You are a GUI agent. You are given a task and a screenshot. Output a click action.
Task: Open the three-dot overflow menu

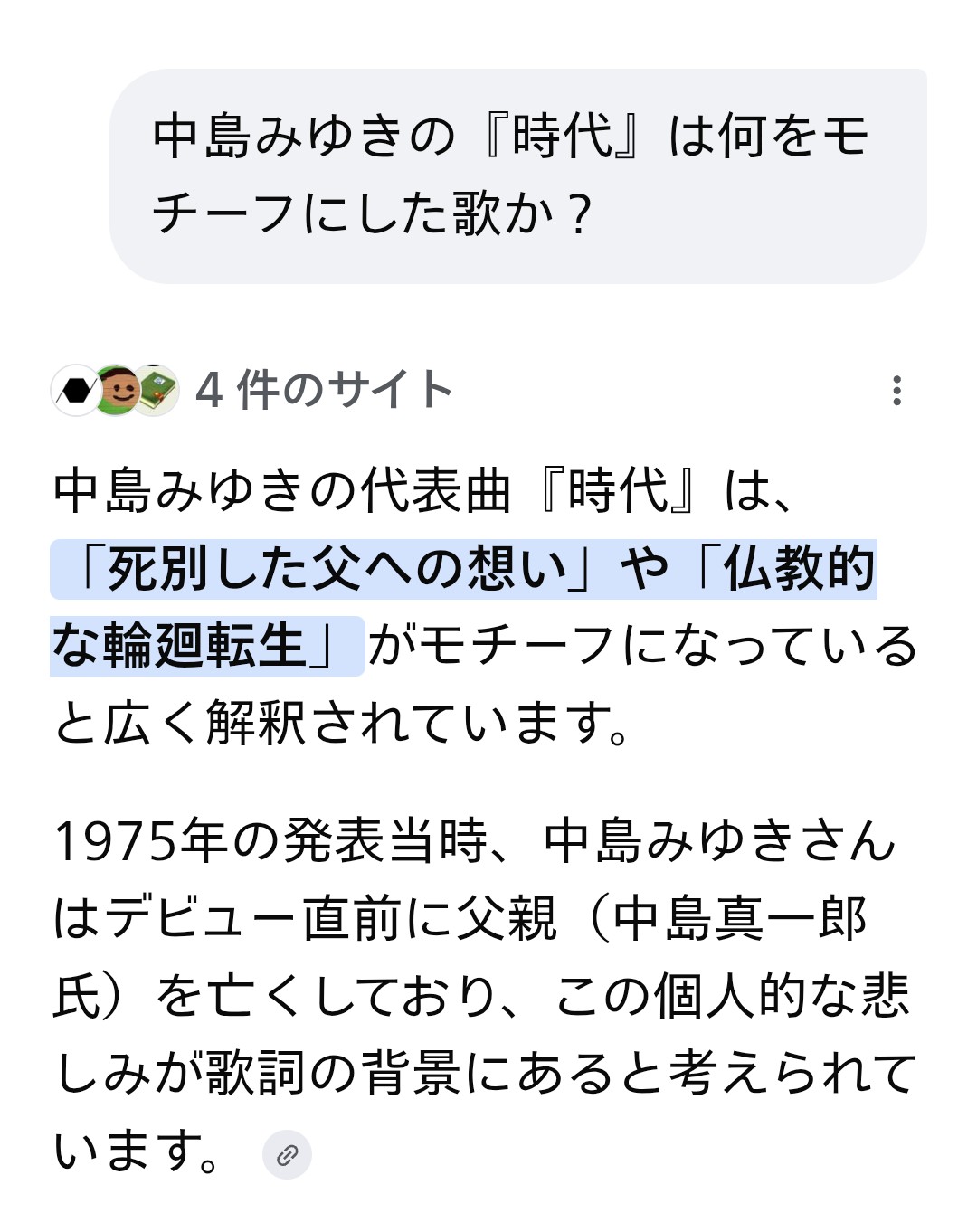pyautogui.click(x=896, y=390)
